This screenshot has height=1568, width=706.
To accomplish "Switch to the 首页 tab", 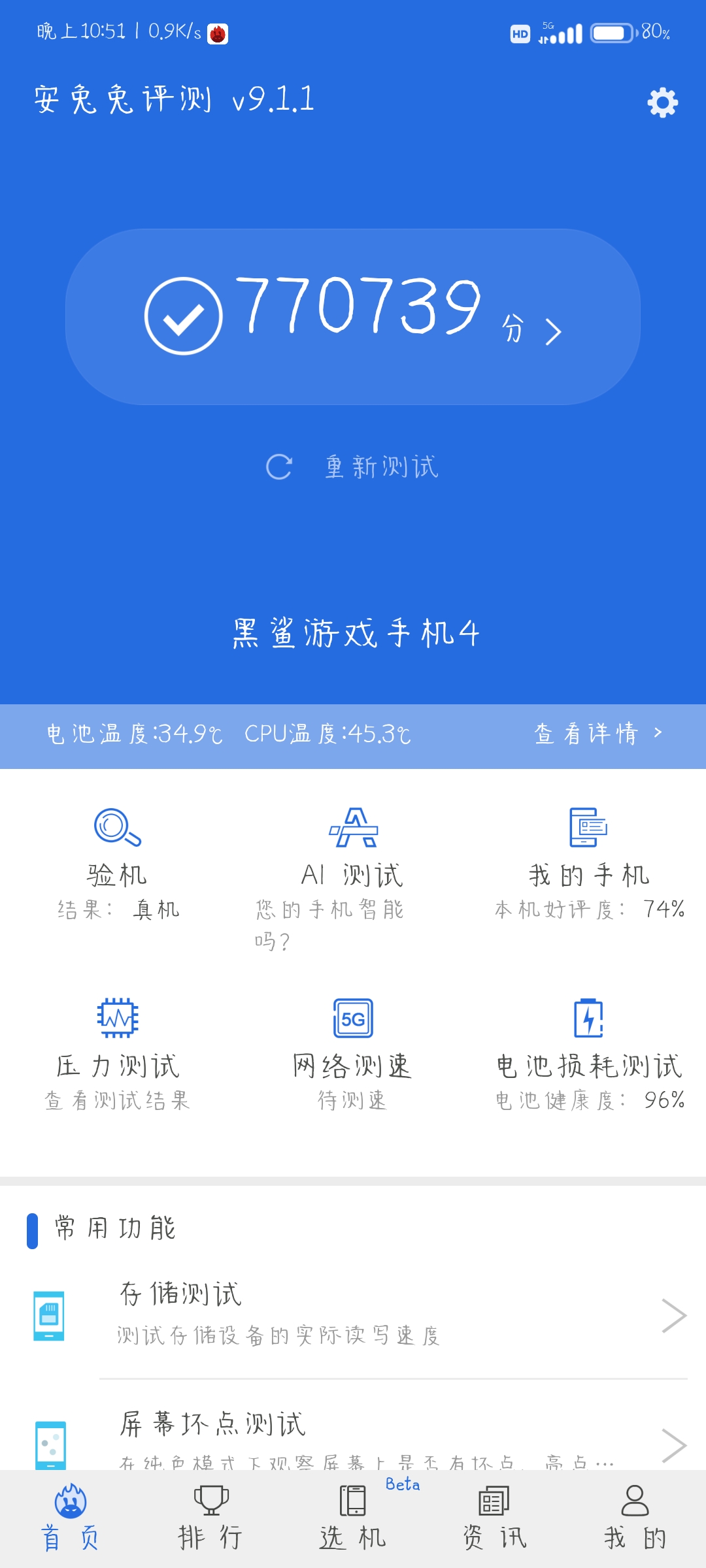I will [x=71, y=1519].
